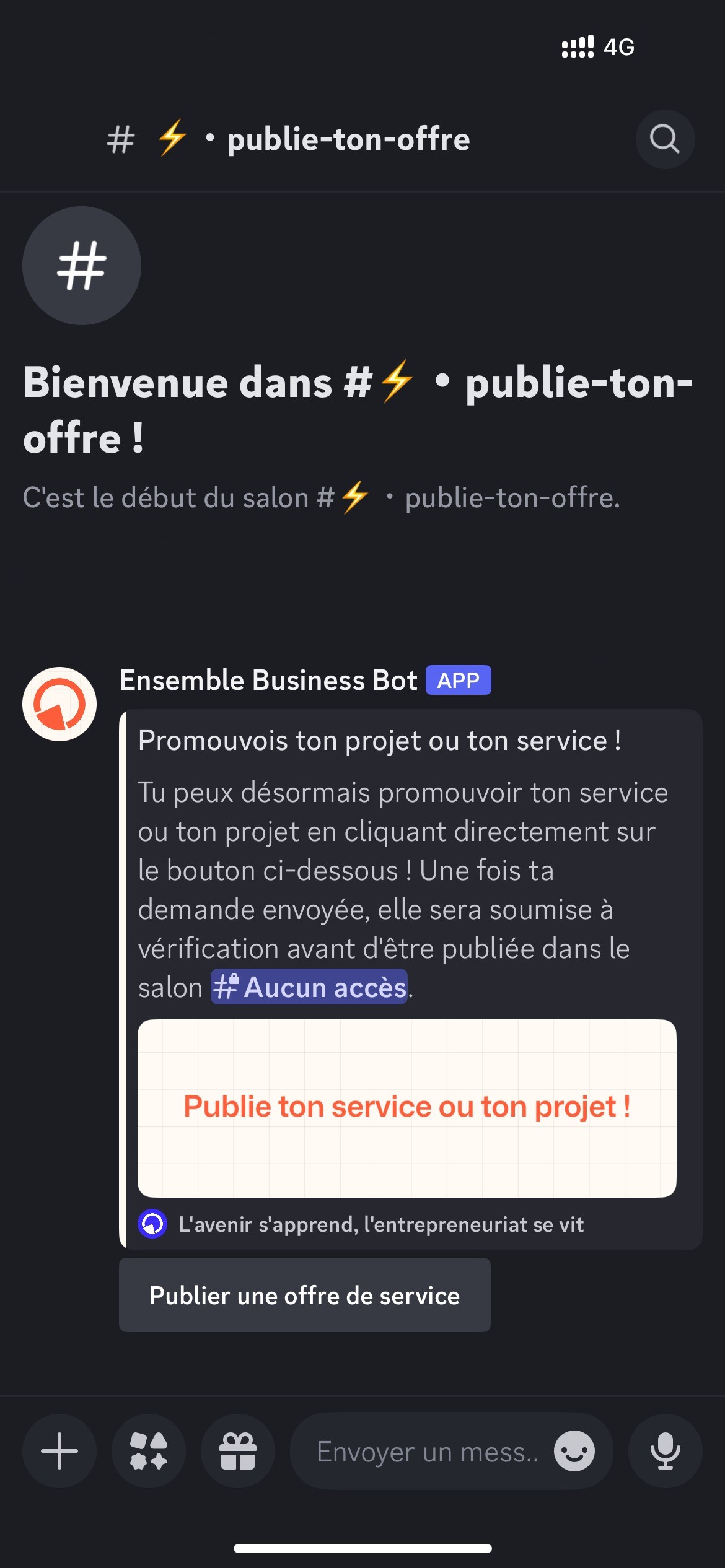Focus the Envoyer un message field
725x1568 pixels.
(x=428, y=1452)
